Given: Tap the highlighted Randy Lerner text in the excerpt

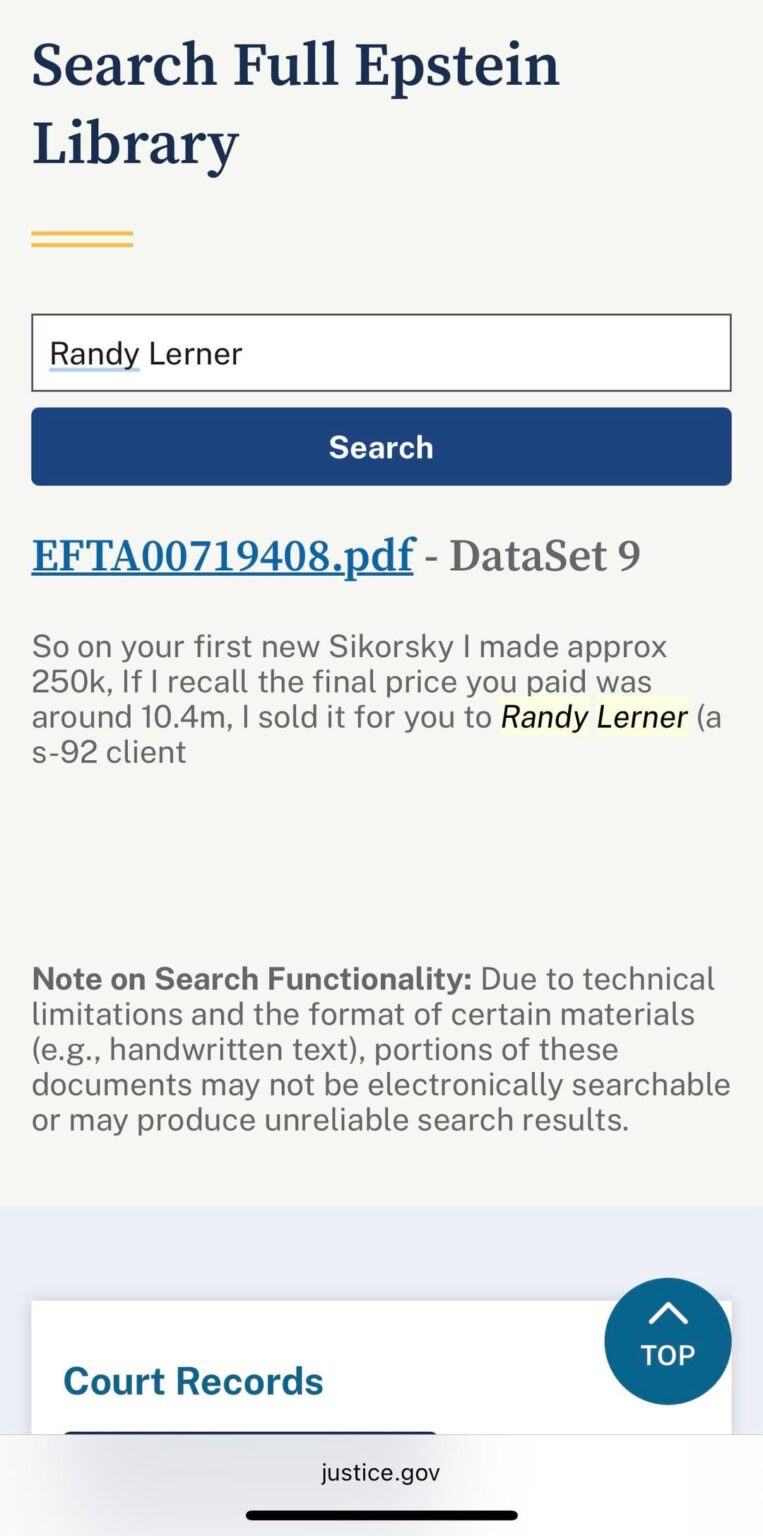Looking at the screenshot, I should coord(592,717).
